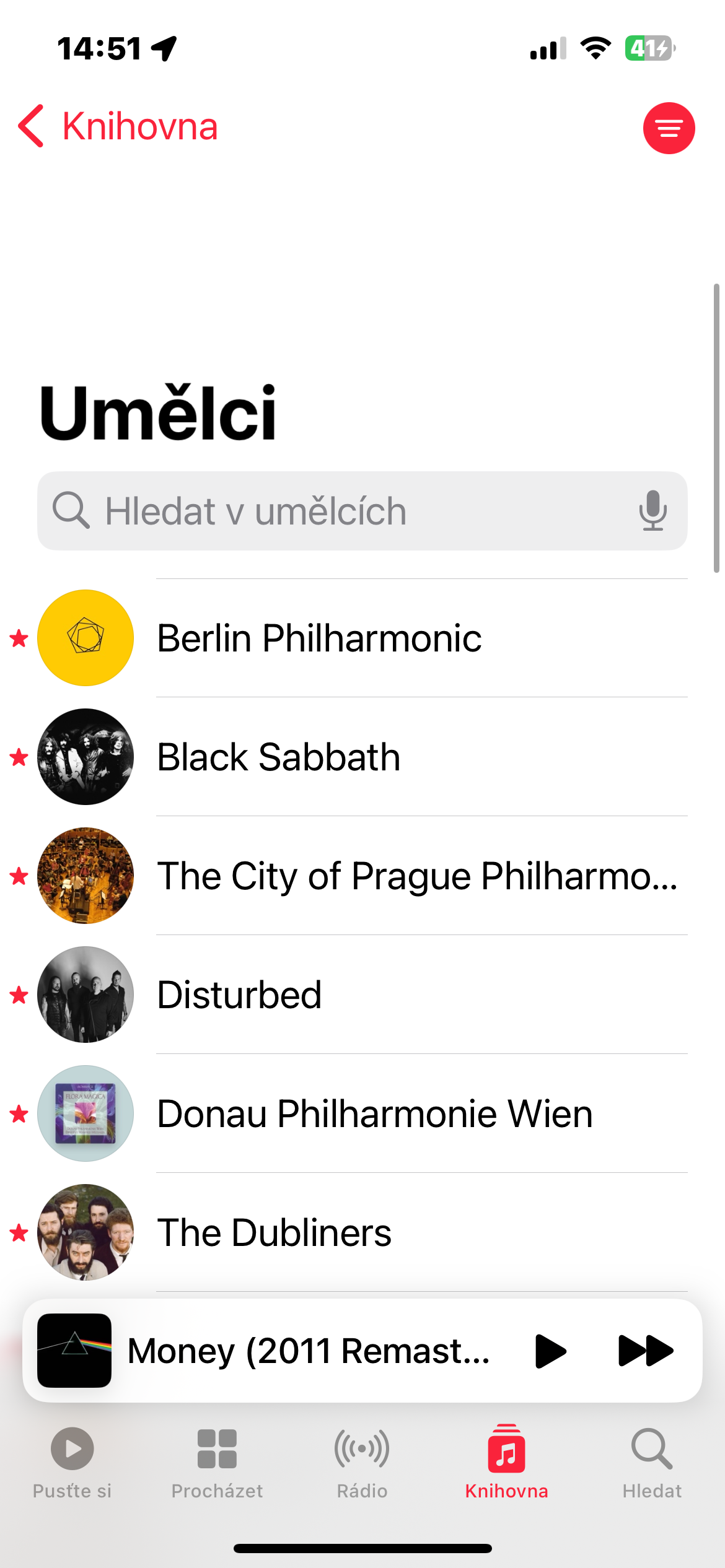Screen dimensions: 725x1568
Task: Switch to the Hledat tab
Action: tap(652, 1463)
